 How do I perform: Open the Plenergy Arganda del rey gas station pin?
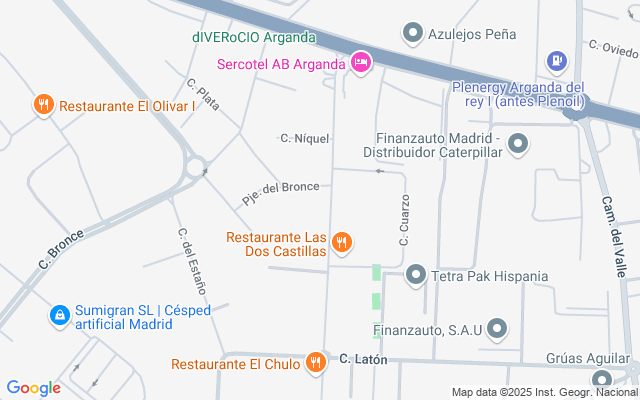pos(555,61)
